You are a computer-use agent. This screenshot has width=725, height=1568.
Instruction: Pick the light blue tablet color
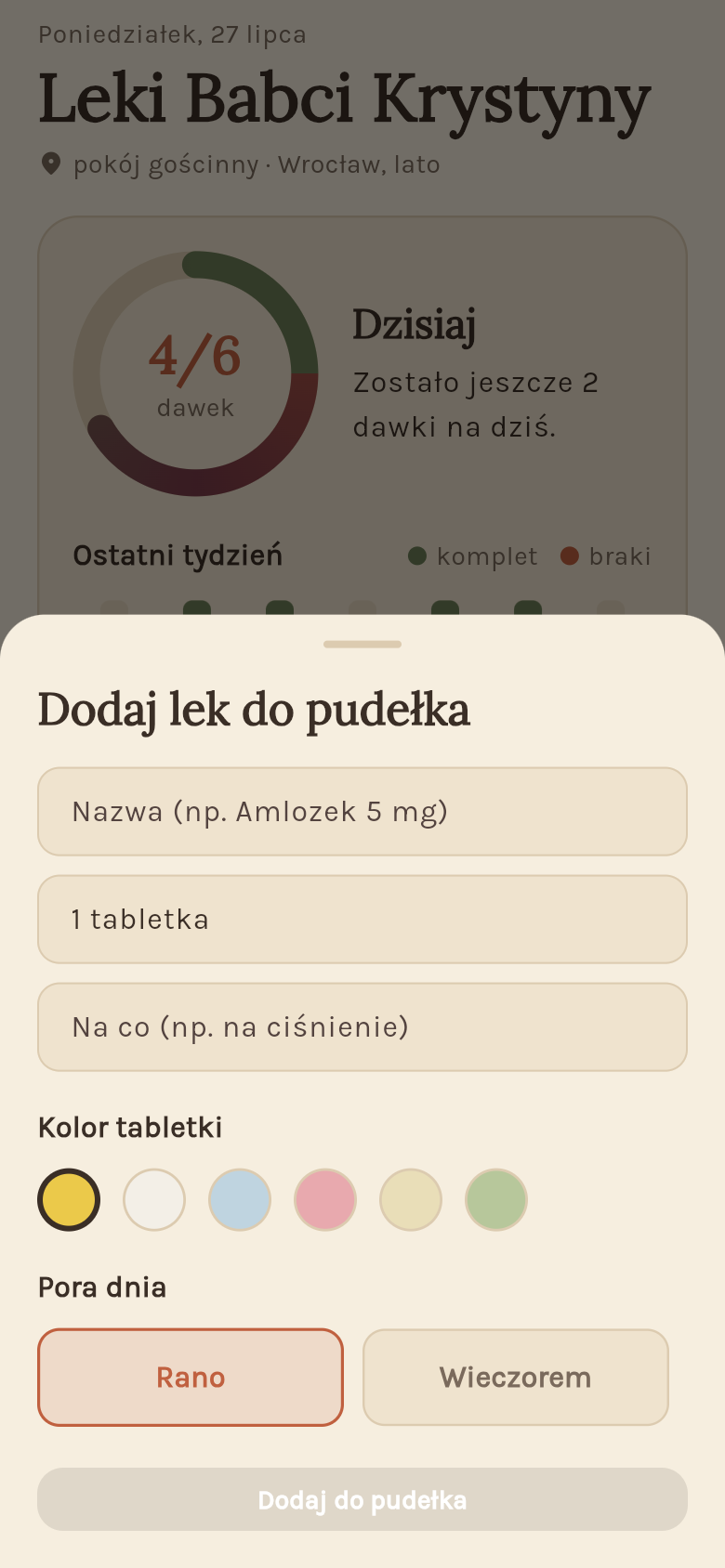(240, 1199)
